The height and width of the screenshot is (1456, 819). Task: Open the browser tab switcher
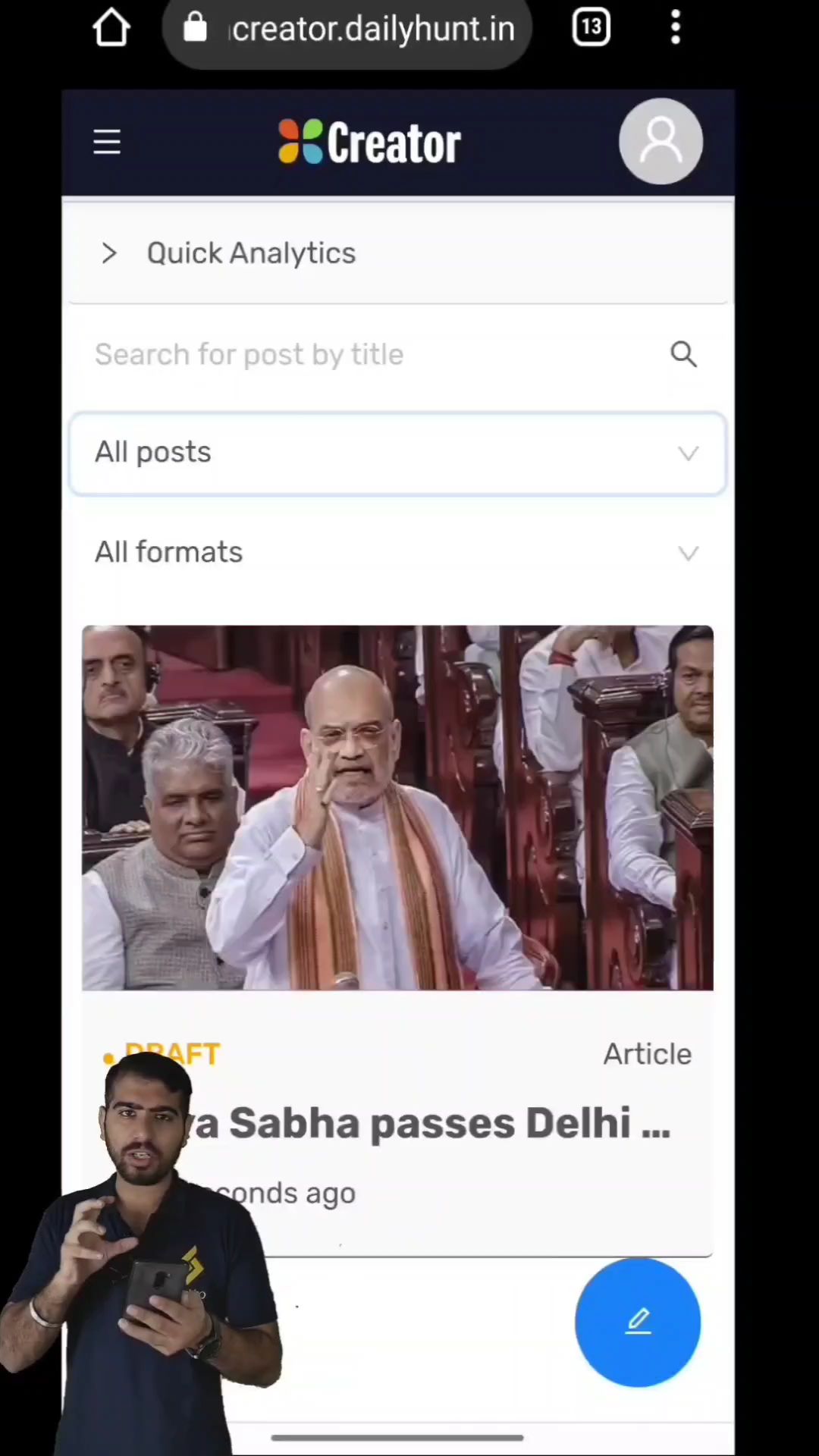pos(591,28)
